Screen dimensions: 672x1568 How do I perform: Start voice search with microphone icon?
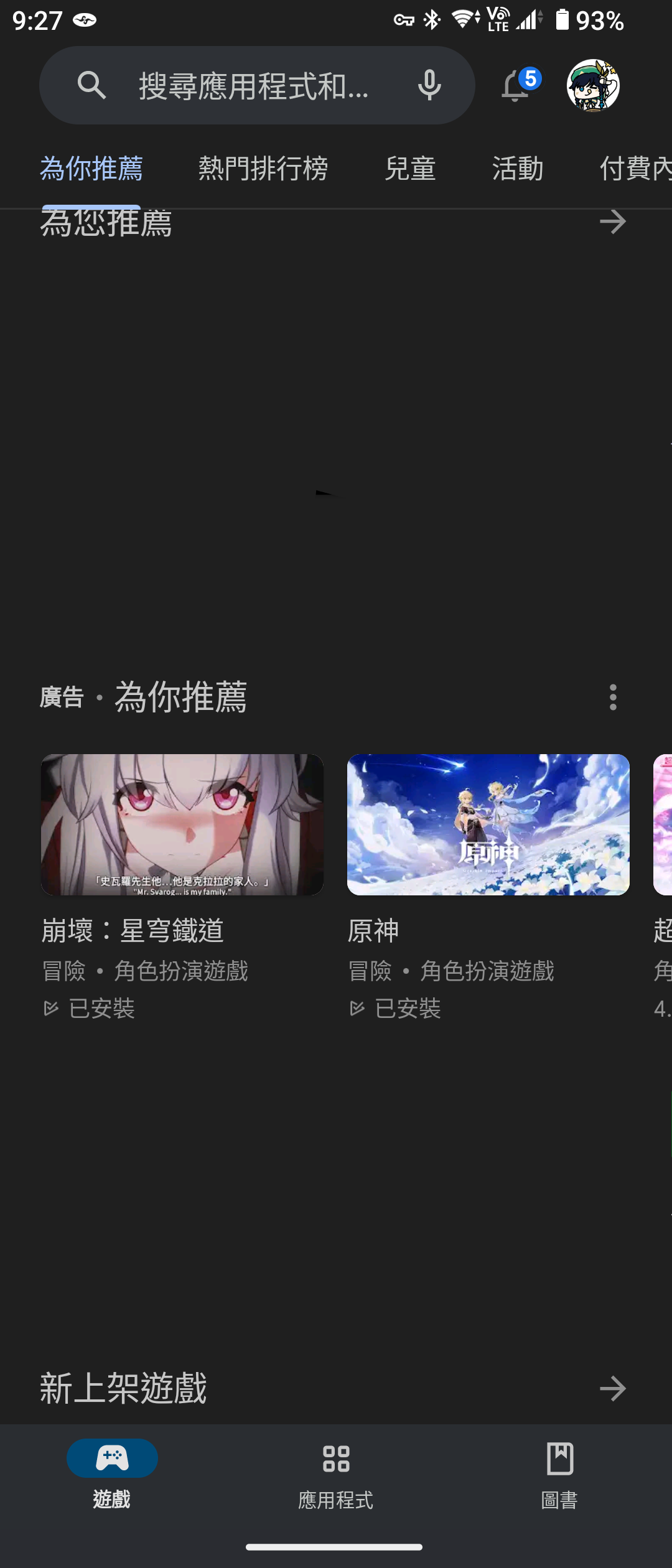click(429, 85)
